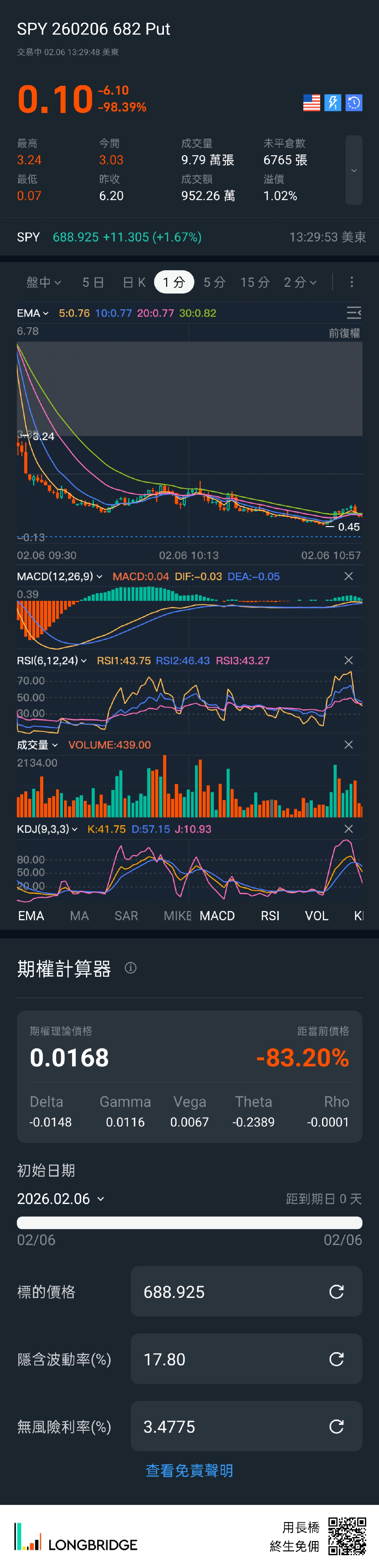Expand the quote details chevron panel
The height and width of the screenshot is (1568, 379).
point(353,171)
